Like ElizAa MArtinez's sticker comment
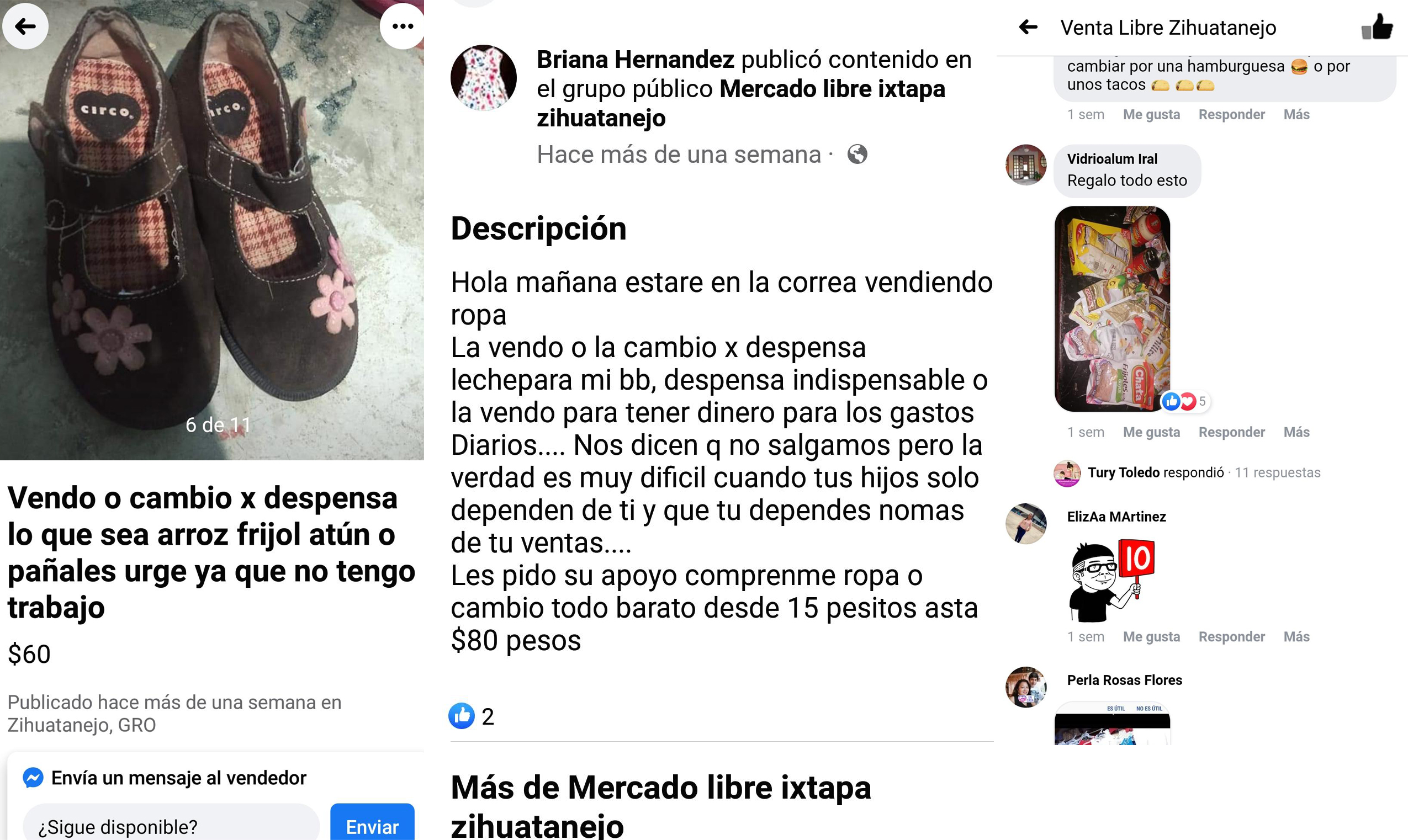Viewport: 1408px width, 840px height. tap(1151, 636)
